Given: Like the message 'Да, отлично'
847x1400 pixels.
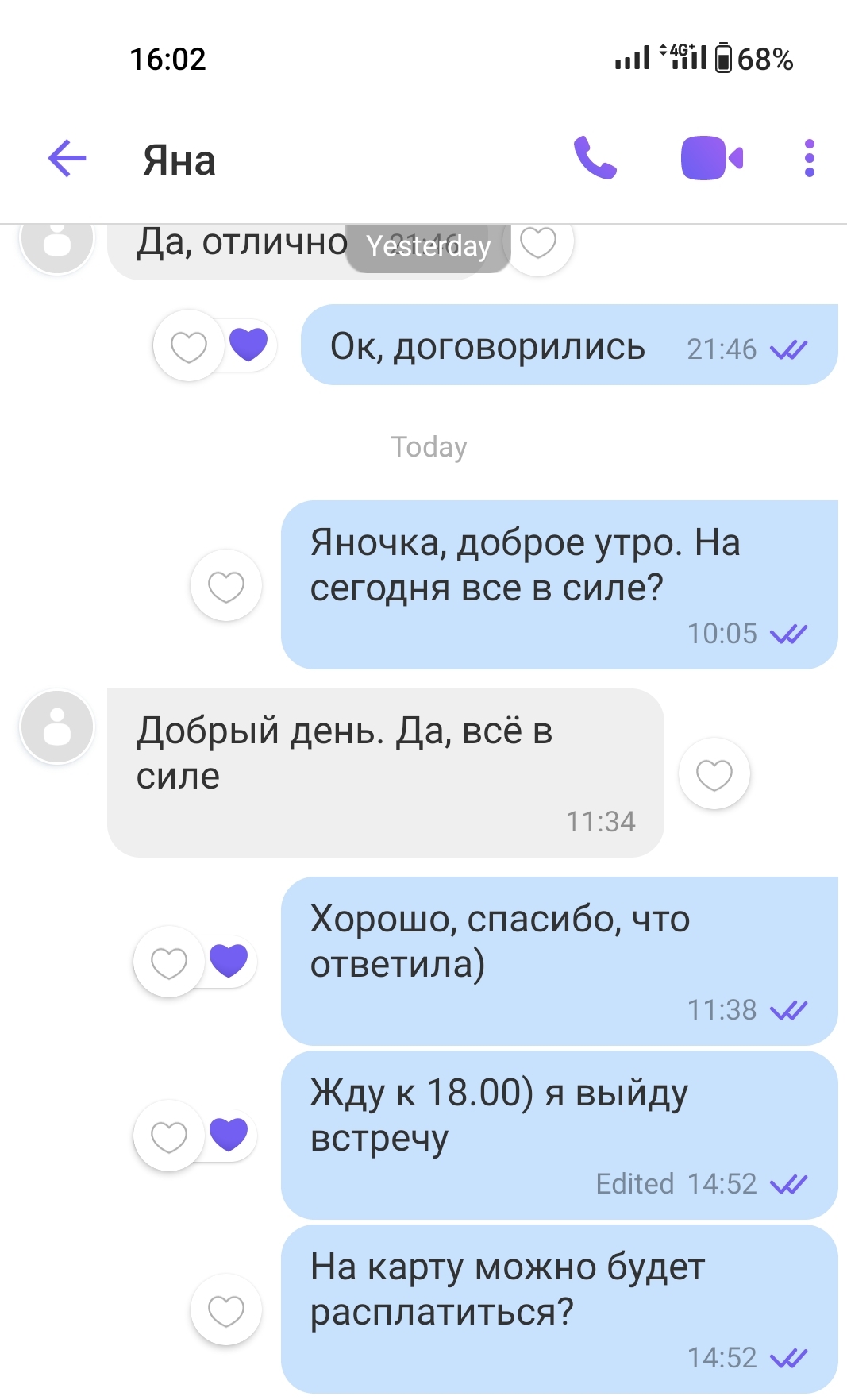Looking at the screenshot, I should pos(538,242).
